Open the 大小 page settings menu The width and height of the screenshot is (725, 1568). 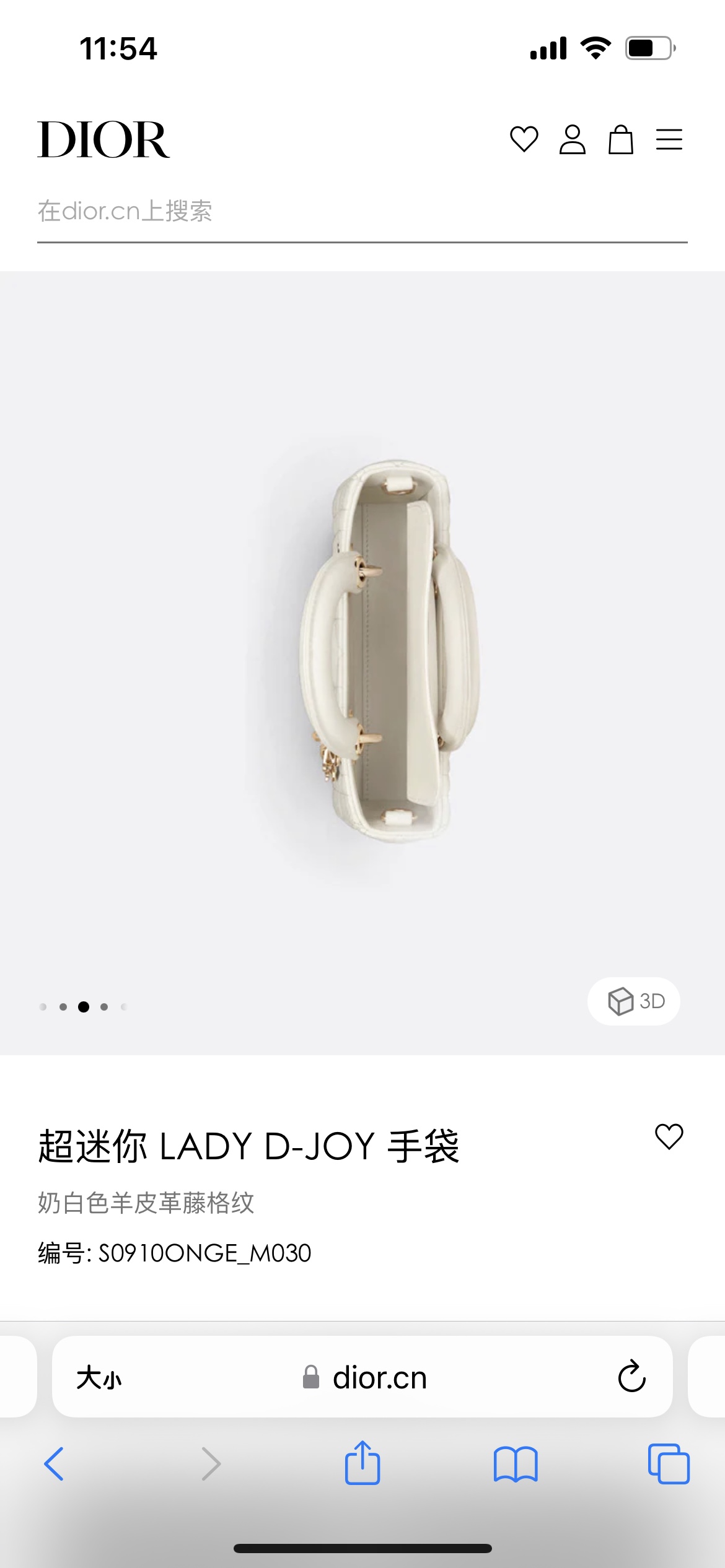(x=99, y=1378)
